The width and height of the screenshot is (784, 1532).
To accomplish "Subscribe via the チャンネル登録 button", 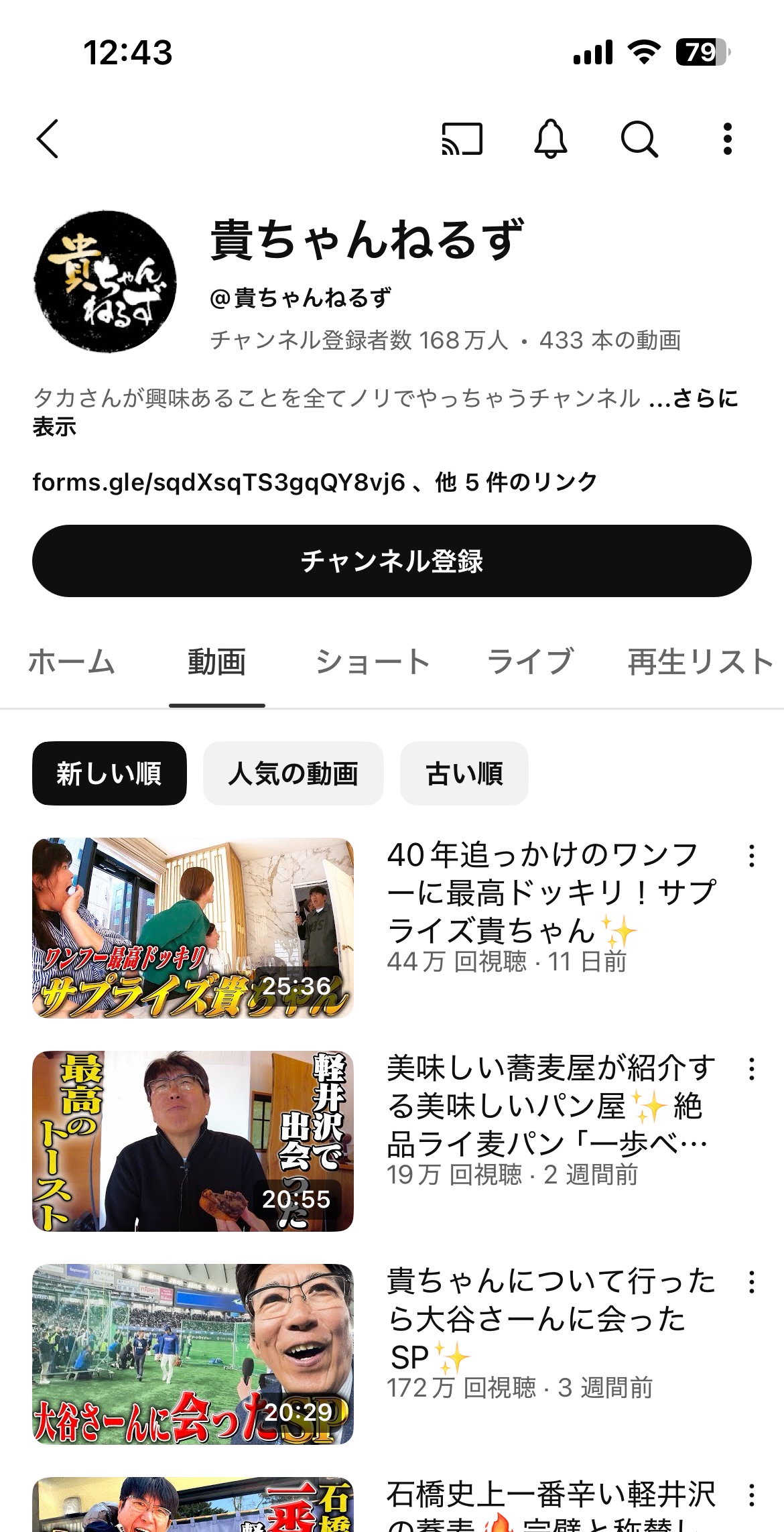I will pyautogui.click(x=392, y=561).
